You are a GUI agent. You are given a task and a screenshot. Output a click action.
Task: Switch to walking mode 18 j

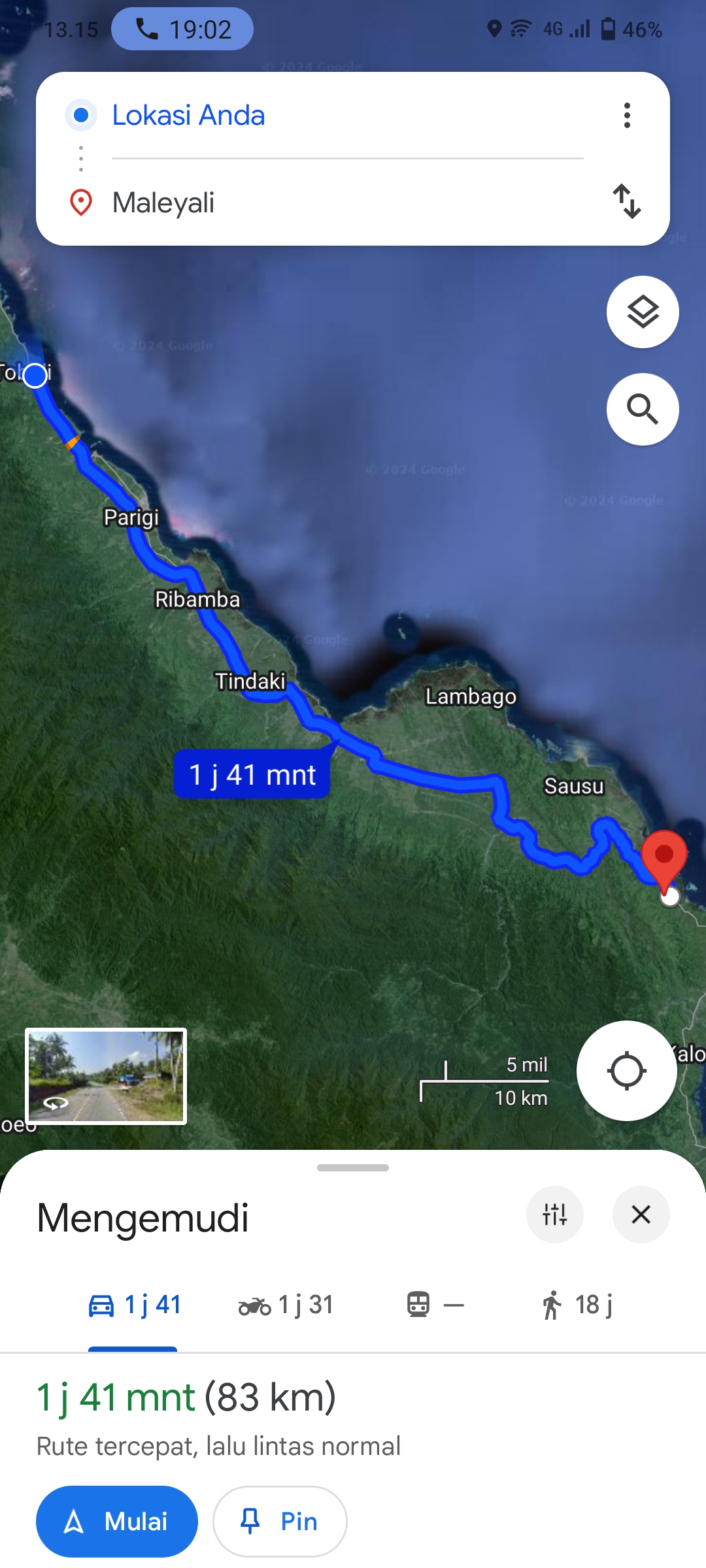pos(577,1305)
